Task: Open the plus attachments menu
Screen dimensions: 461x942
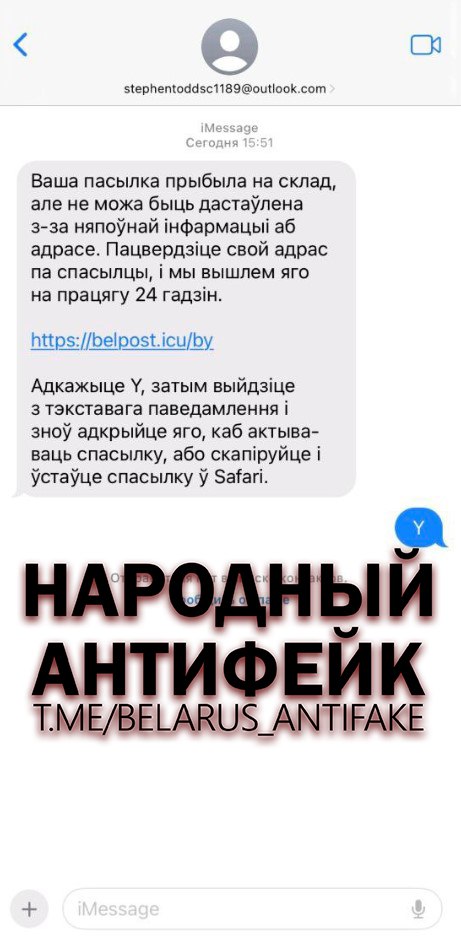Action: pyautogui.click(x=29, y=909)
